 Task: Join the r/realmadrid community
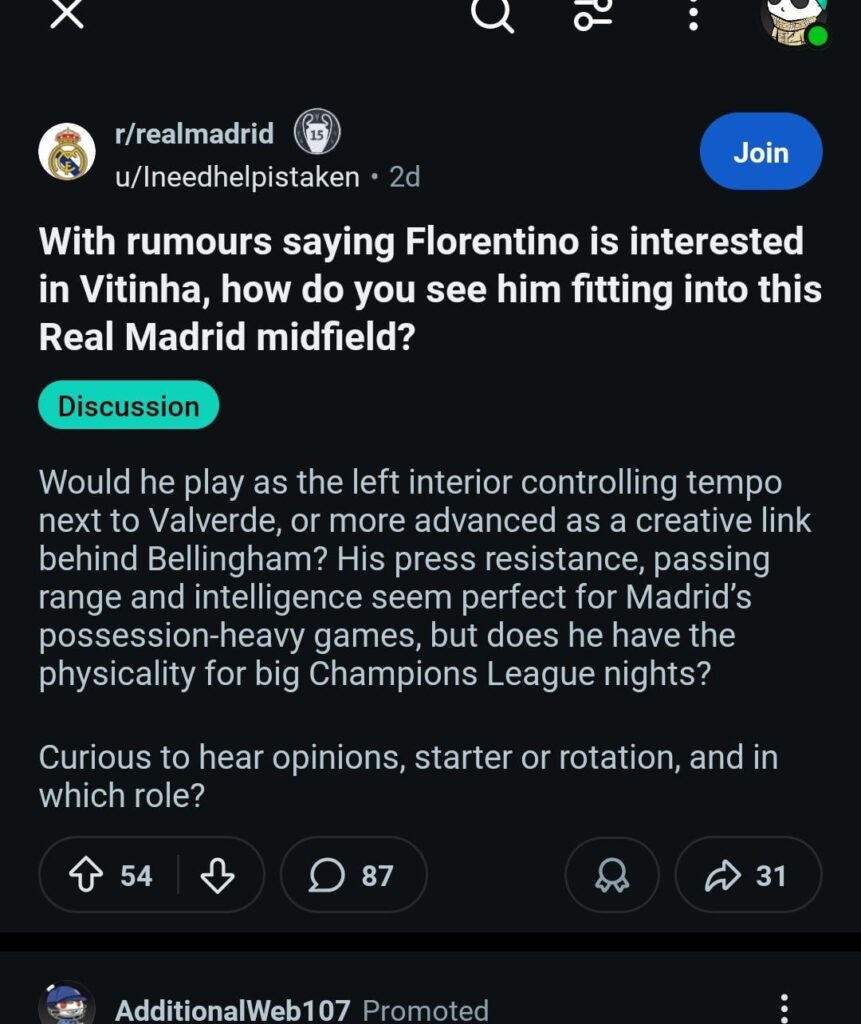(x=761, y=151)
